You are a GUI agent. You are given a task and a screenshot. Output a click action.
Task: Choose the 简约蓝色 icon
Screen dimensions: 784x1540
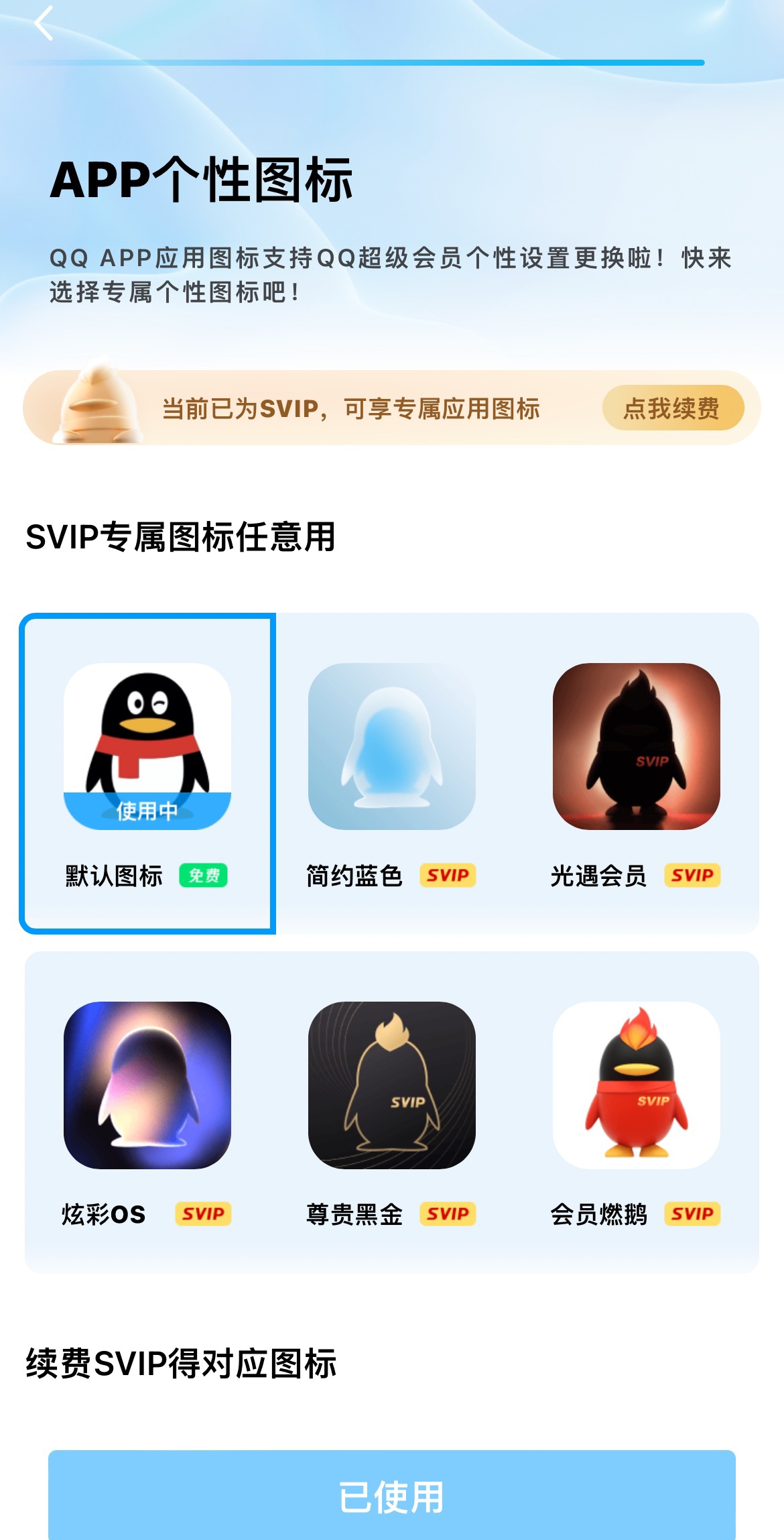(391, 747)
